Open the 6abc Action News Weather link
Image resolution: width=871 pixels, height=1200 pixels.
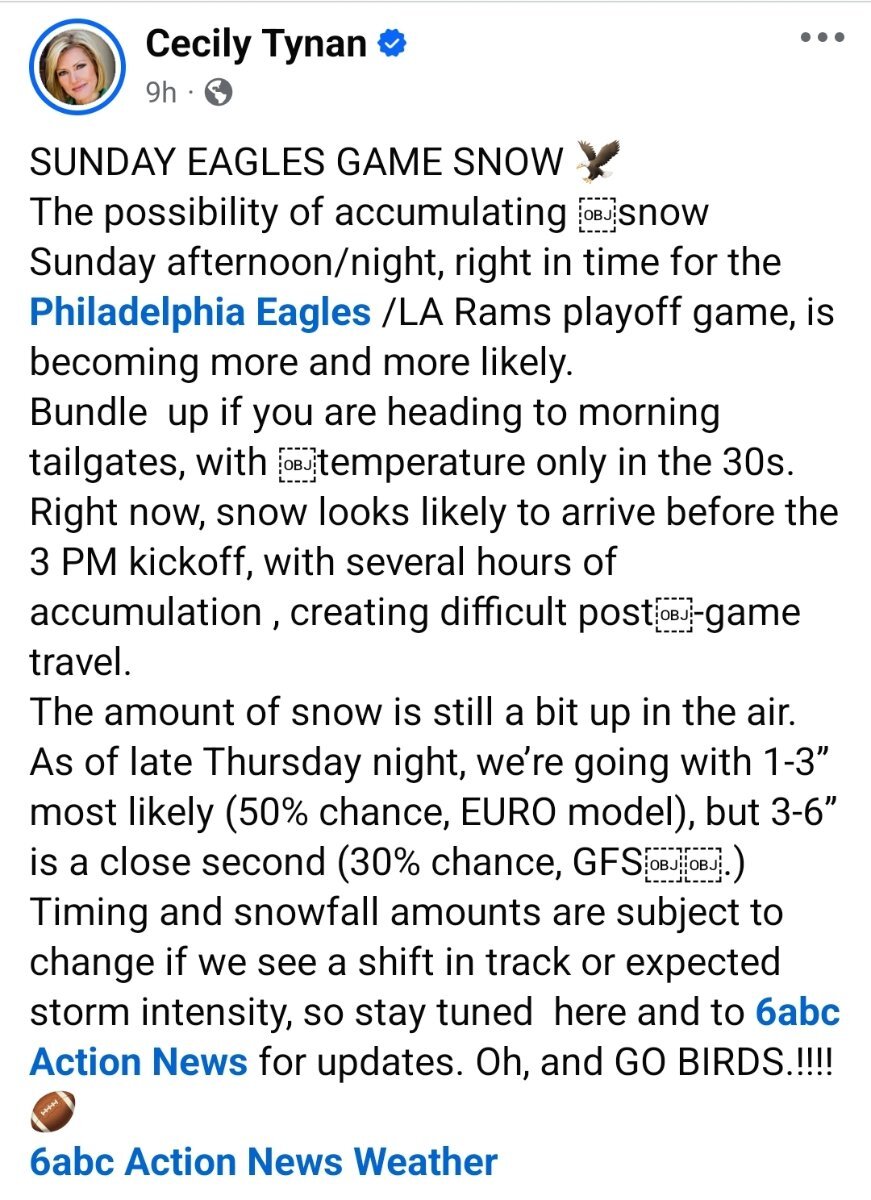coord(264,1161)
